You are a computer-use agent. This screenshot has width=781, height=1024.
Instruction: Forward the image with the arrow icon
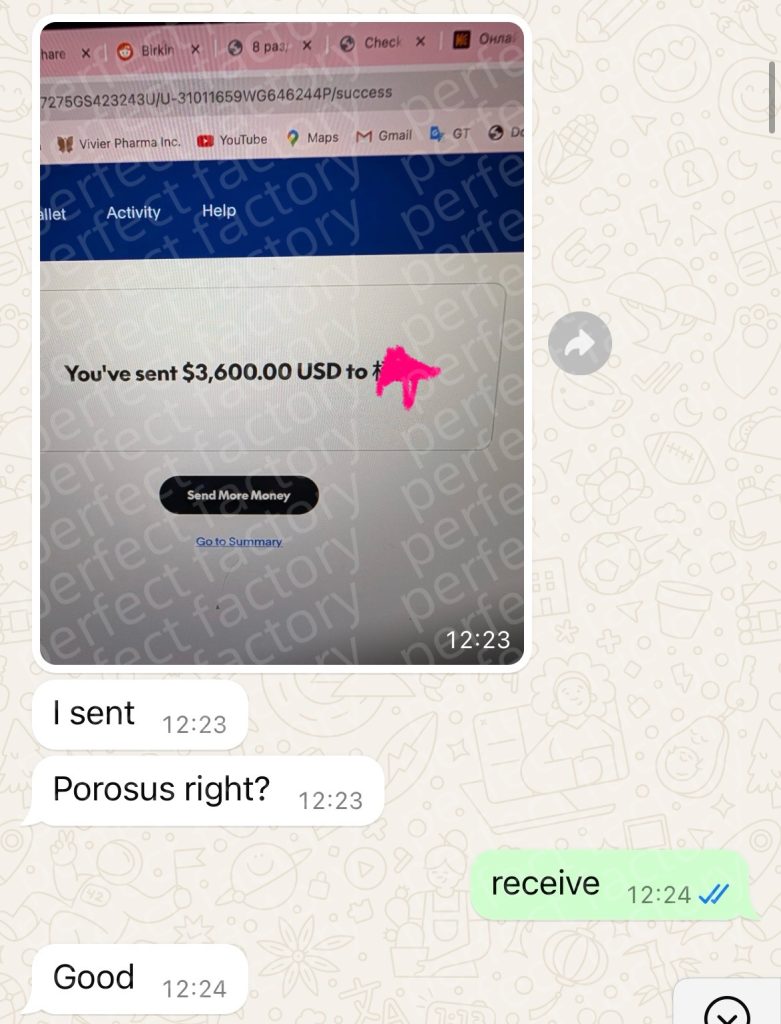pos(579,344)
